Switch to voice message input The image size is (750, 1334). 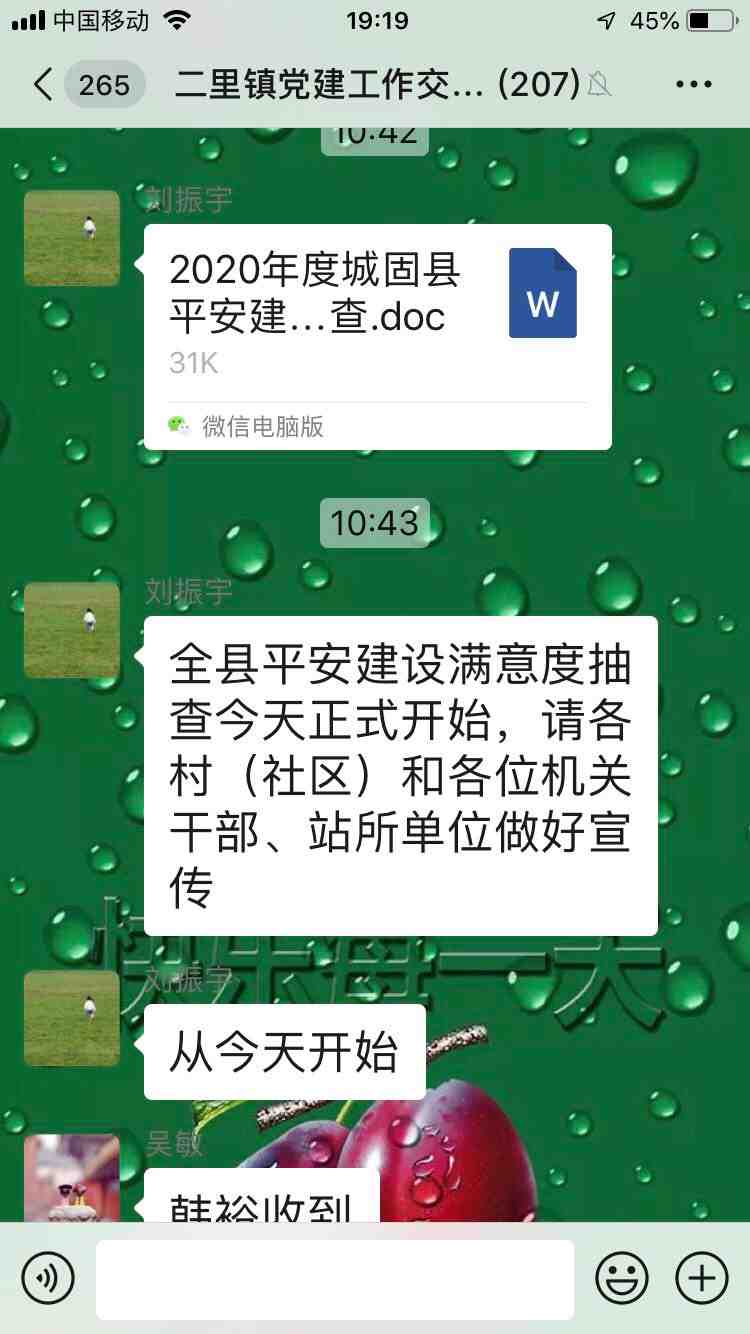(x=48, y=1278)
